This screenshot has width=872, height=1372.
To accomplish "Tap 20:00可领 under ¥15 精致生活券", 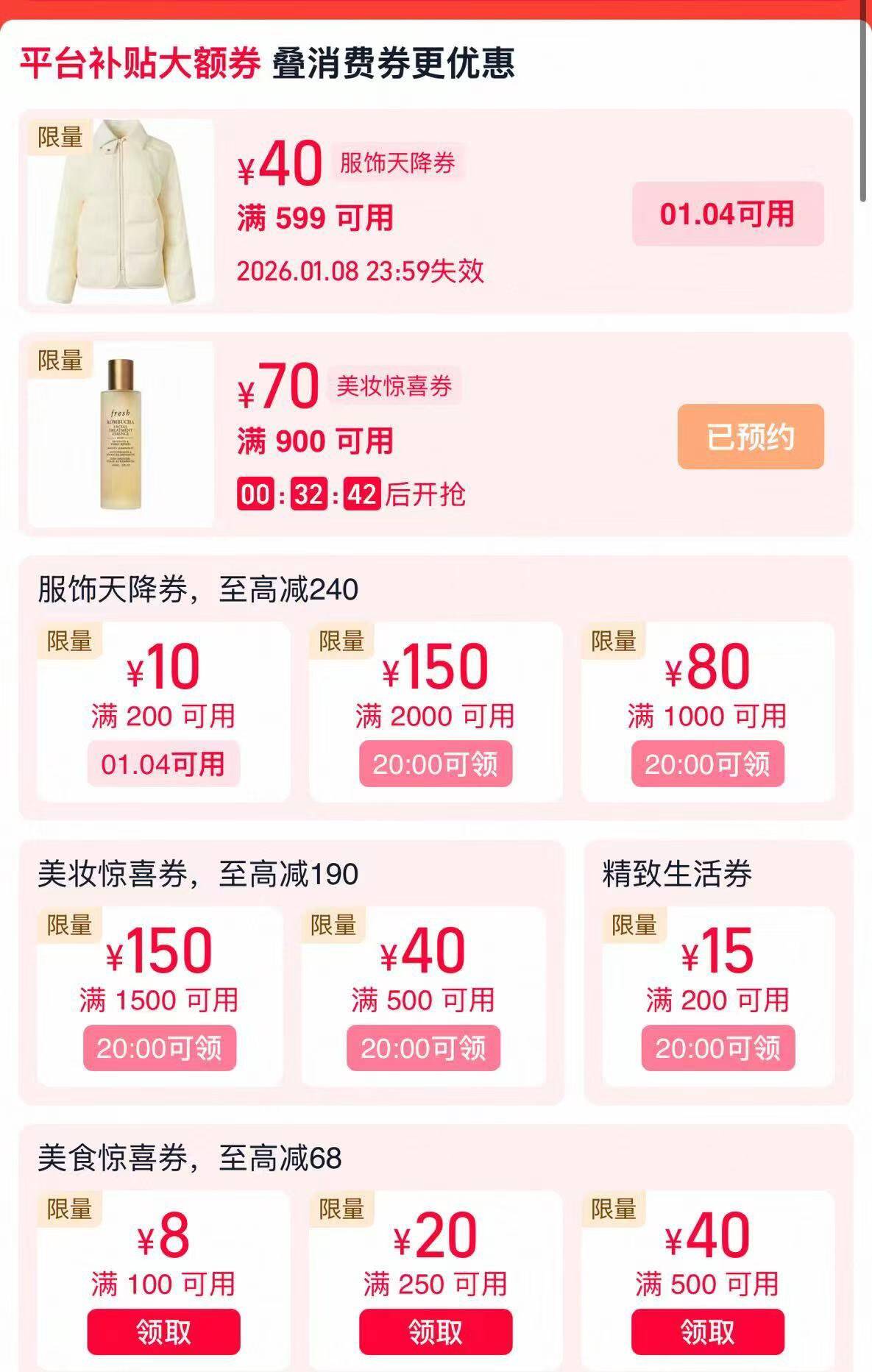I will 717,1048.
